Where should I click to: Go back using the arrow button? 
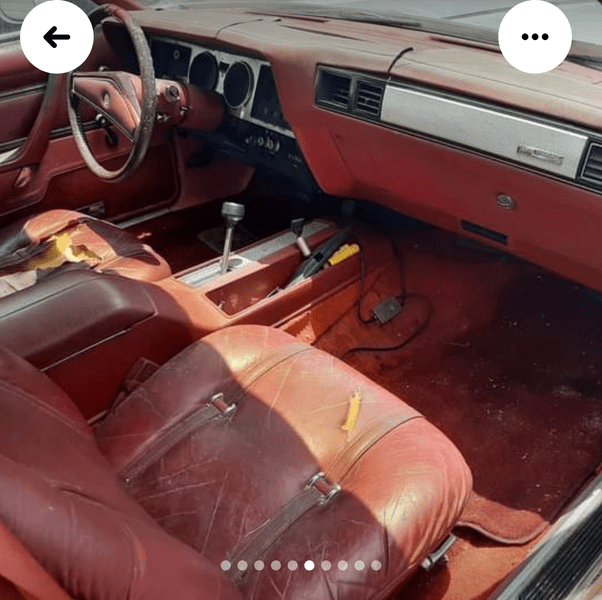tap(57, 37)
